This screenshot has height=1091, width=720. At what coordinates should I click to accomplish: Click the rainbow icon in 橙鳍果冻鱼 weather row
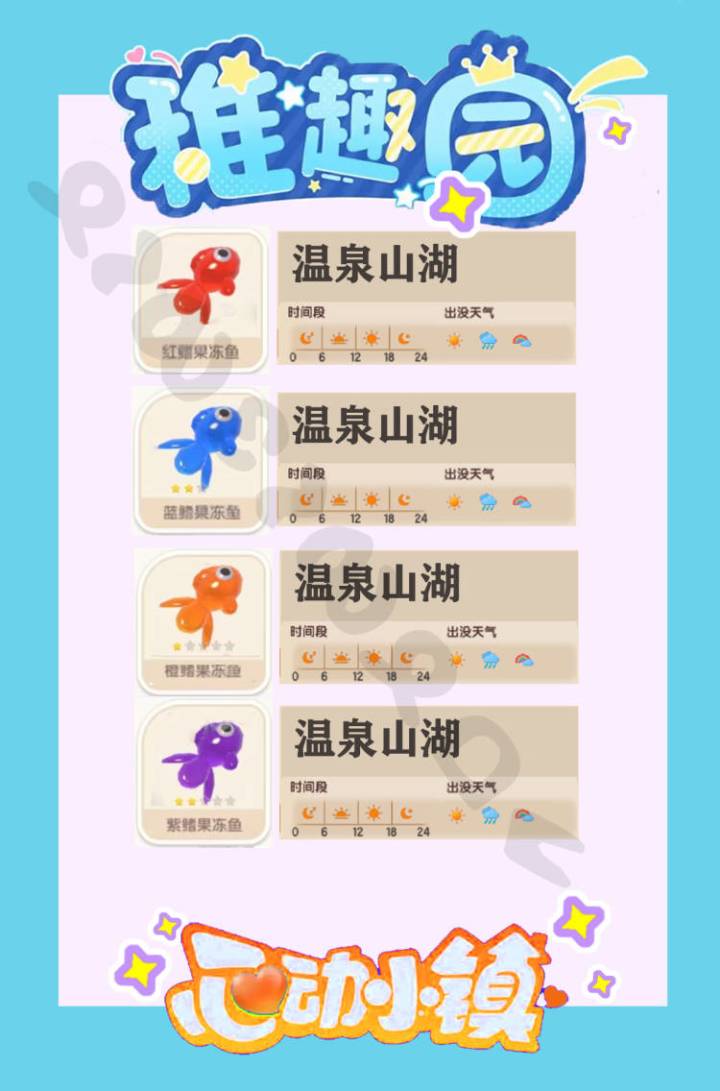pos(523,658)
